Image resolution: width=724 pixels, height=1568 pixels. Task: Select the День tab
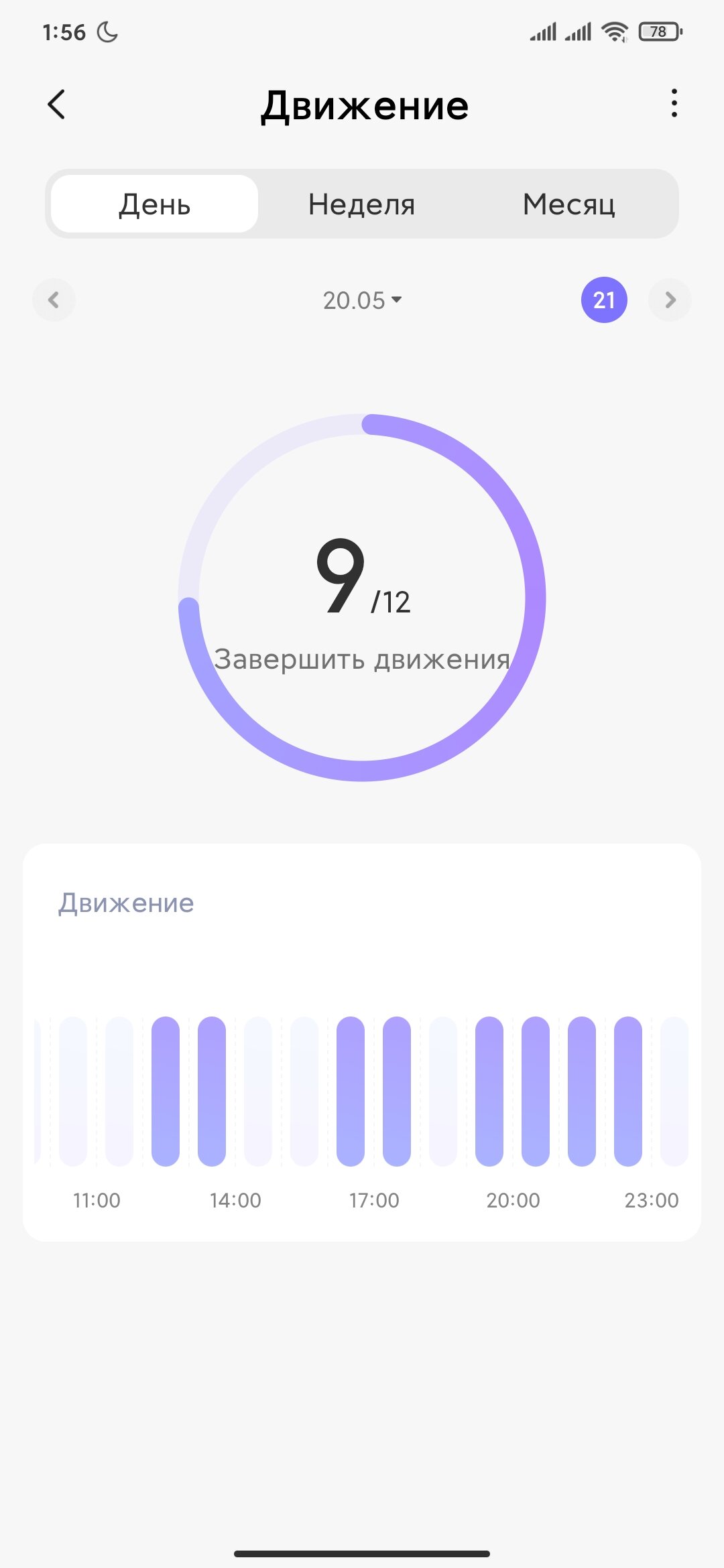154,204
